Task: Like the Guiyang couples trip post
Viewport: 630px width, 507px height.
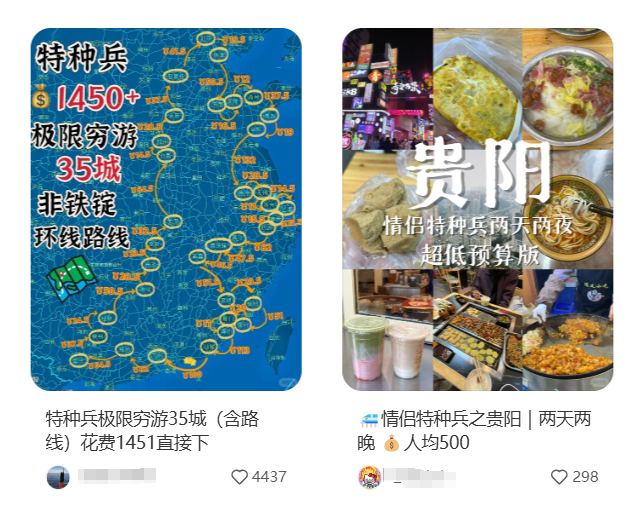Action: point(560,477)
